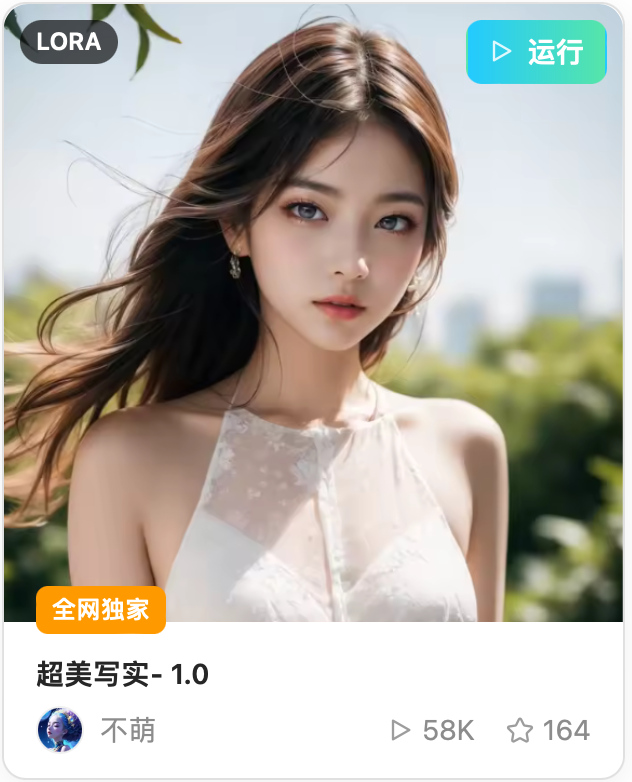Tap the 运行 run button
The height and width of the screenshot is (782, 632).
click(x=536, y=52)
